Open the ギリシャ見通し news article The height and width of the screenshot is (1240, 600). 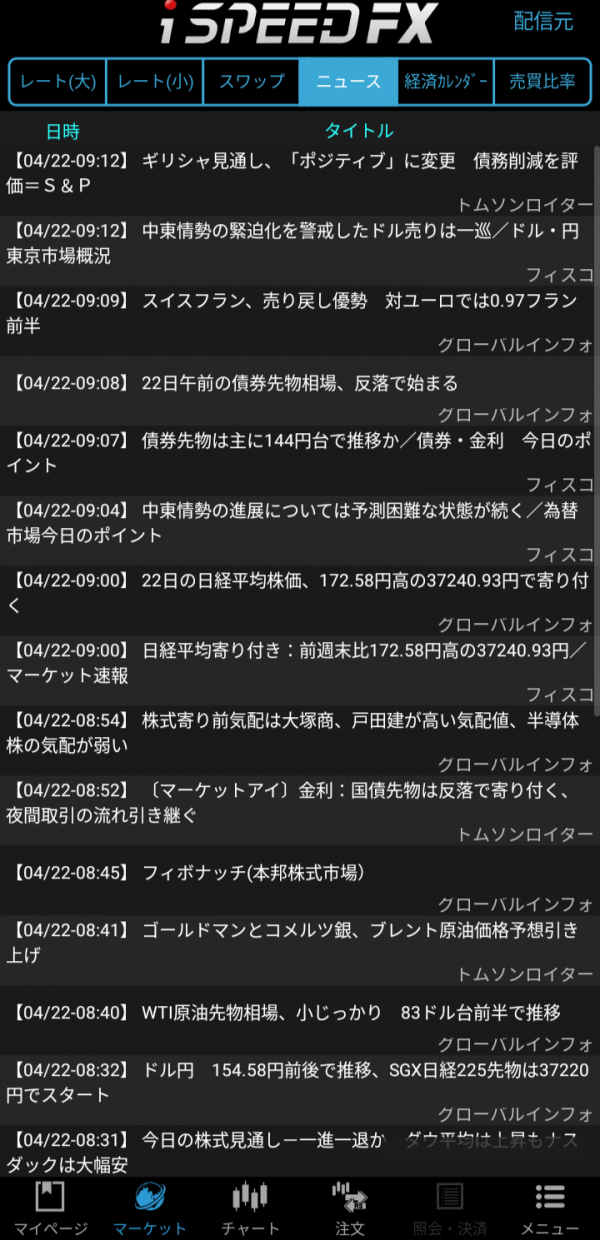pos(298,172)
